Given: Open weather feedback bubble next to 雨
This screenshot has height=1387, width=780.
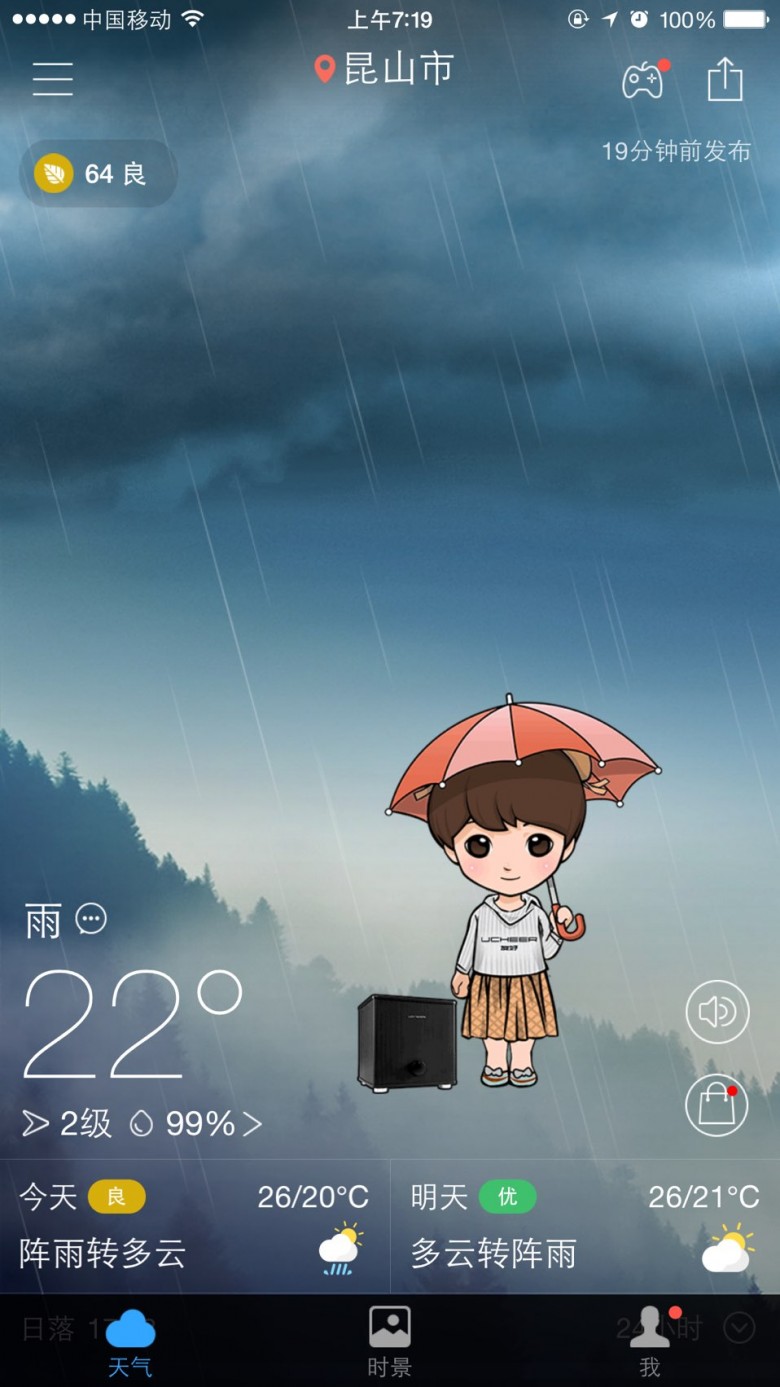Looking at the screenshot, I should (91, 919).
